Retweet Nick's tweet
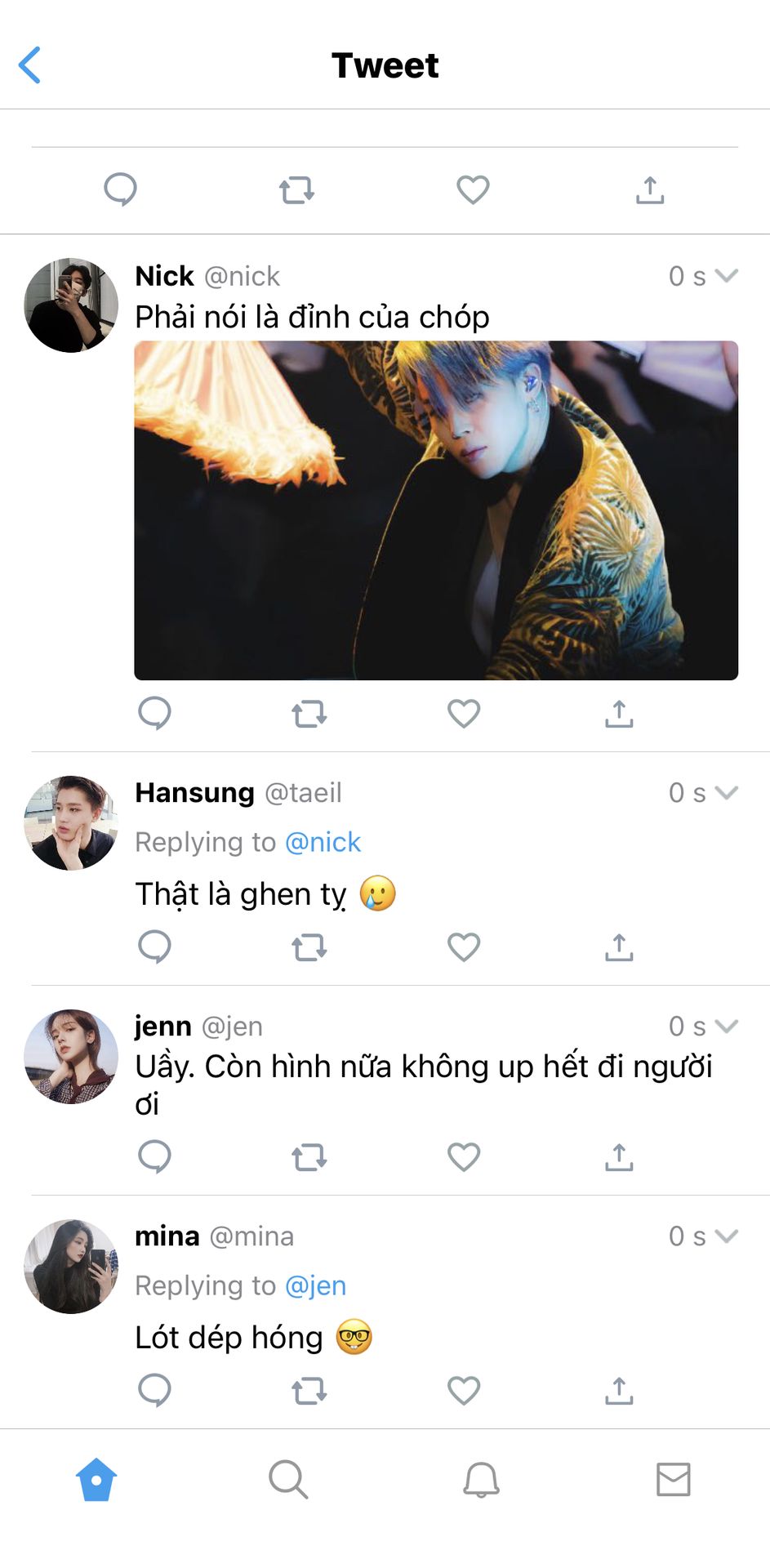 click(309, 715)
